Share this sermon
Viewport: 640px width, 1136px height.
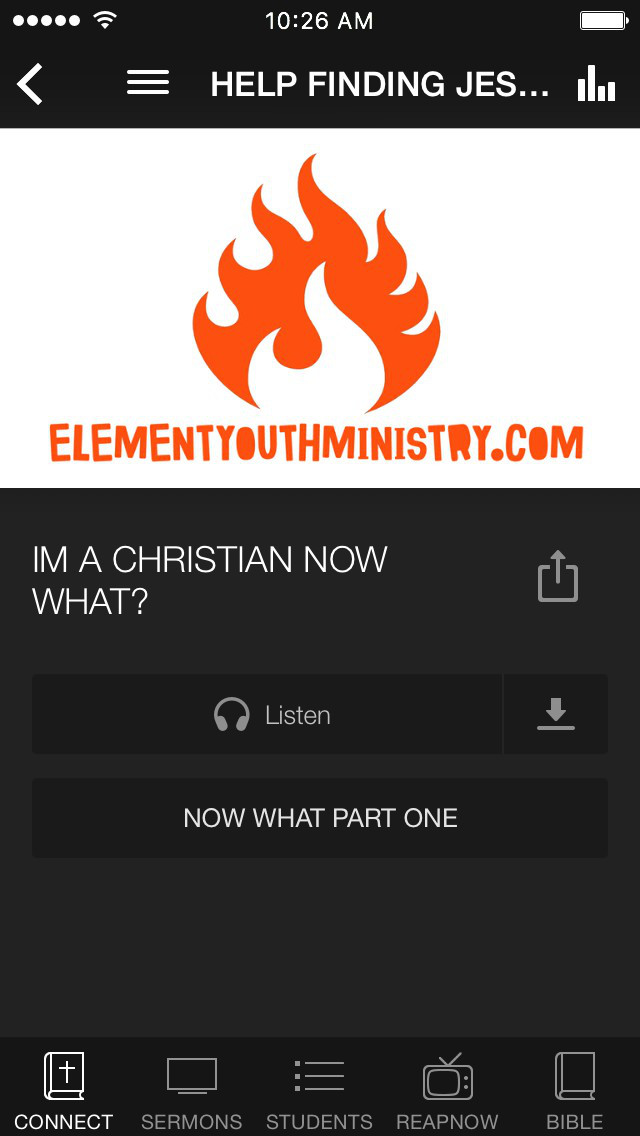pyautogui.click(x=557, y=577)
